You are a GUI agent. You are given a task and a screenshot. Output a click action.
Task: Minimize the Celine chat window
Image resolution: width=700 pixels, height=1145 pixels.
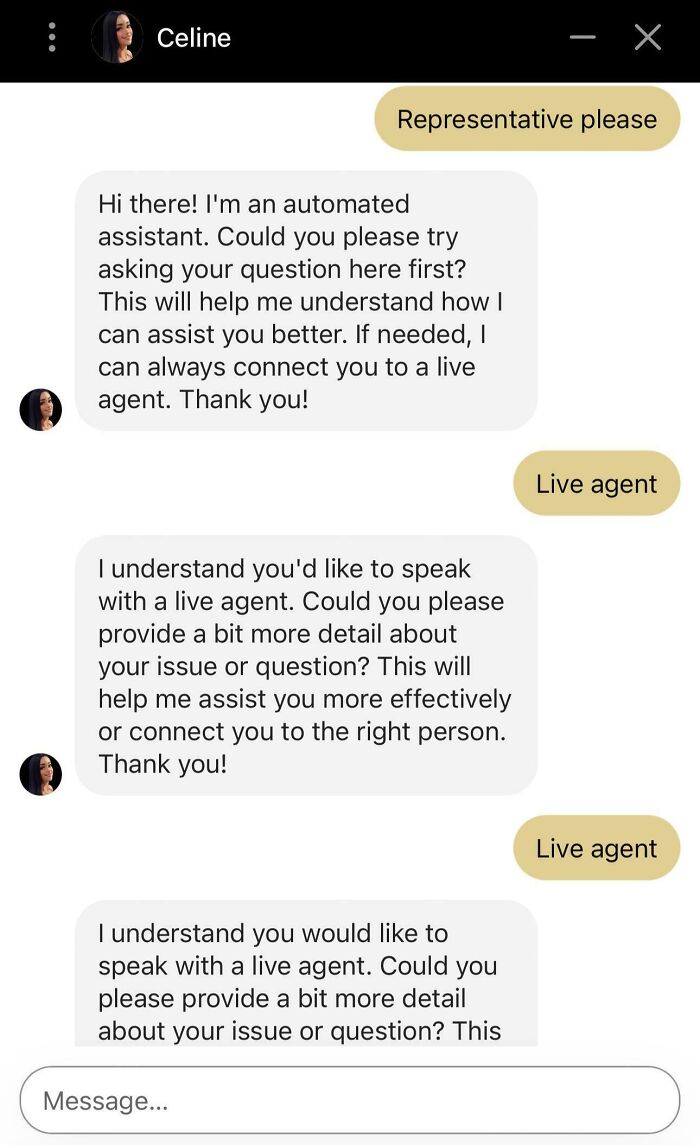pos(583,38)
